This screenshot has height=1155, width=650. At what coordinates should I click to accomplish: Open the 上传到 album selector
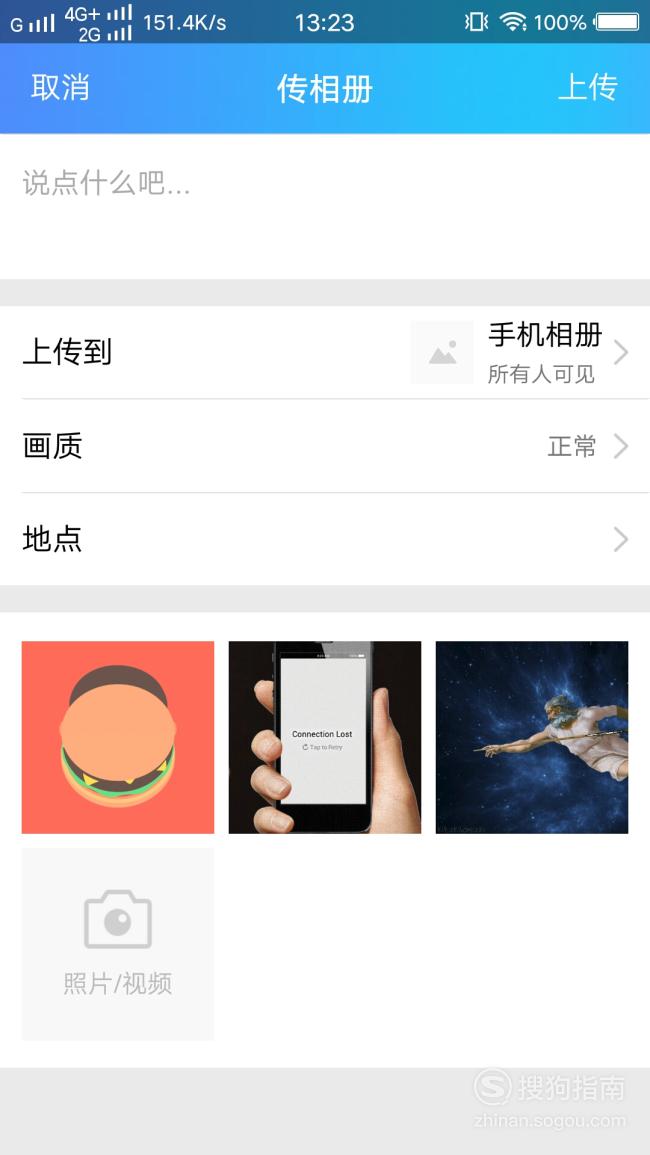tap(325, 352)
